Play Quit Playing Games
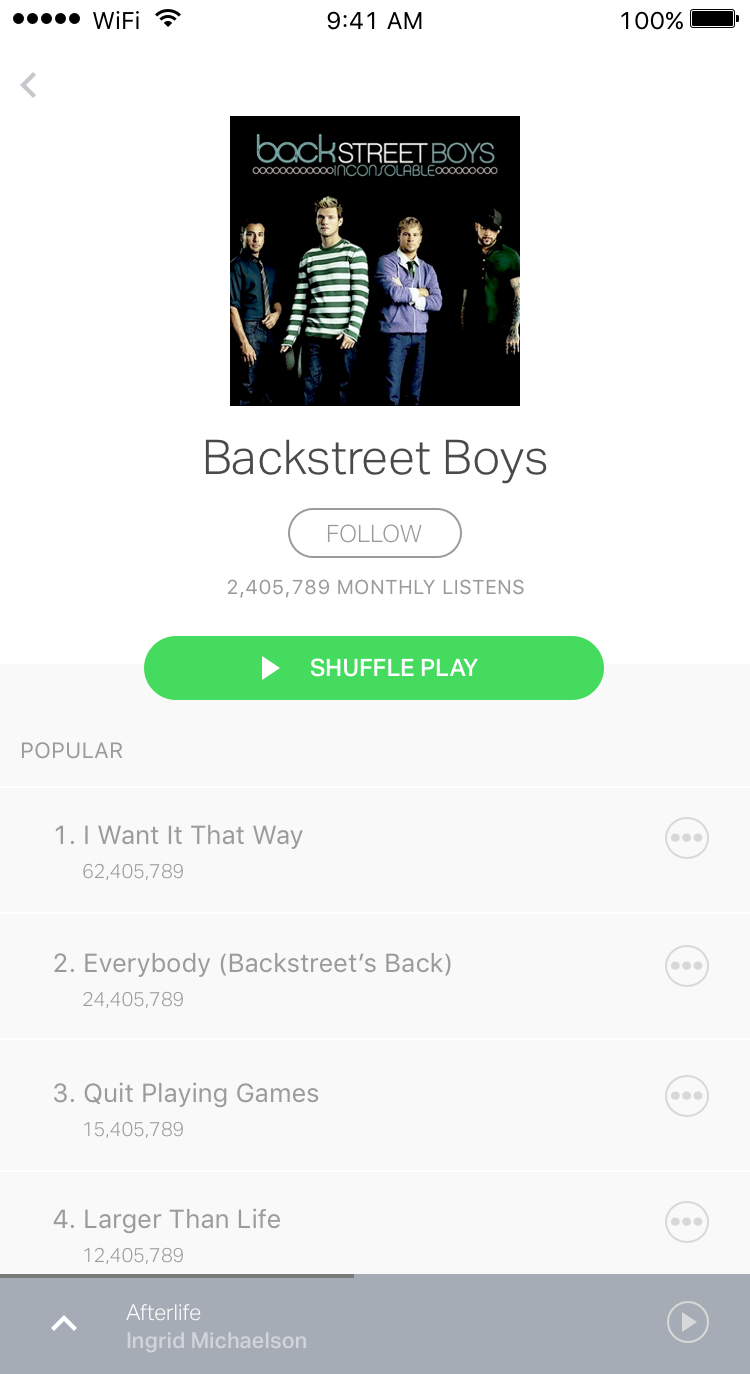 (375, 1107)
